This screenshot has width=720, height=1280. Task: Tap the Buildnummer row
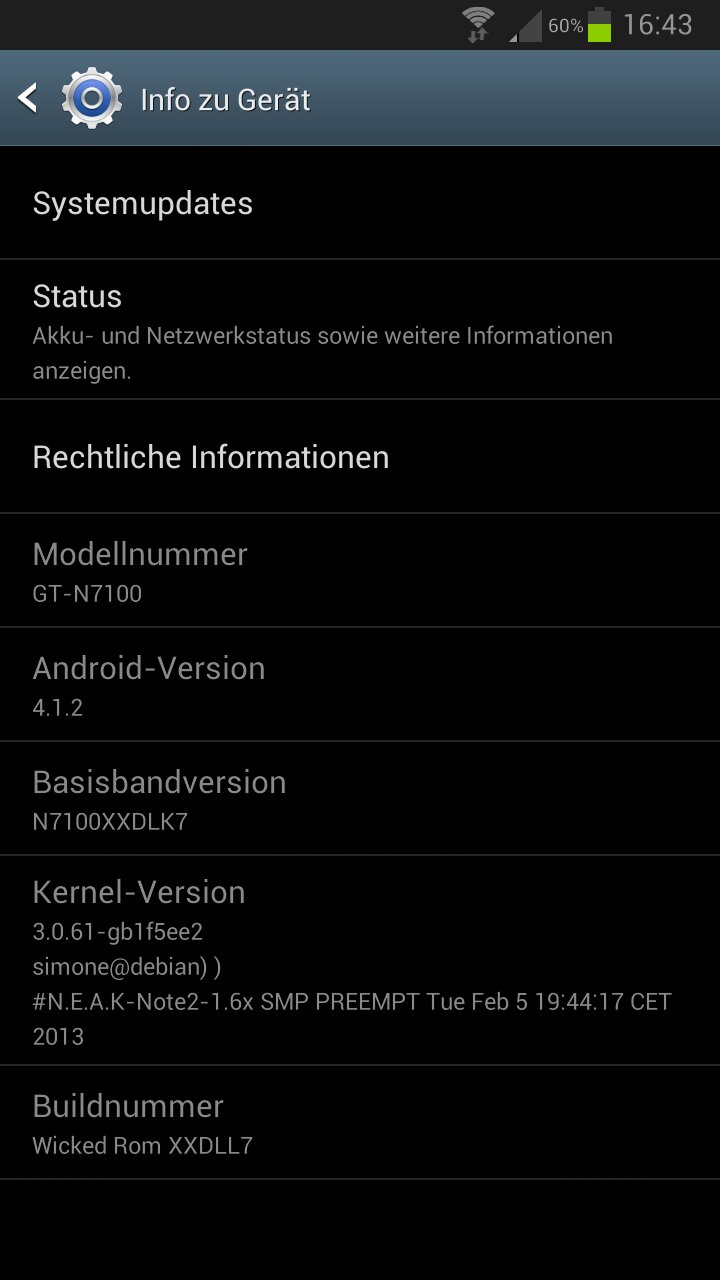[x=360, y=1123]
